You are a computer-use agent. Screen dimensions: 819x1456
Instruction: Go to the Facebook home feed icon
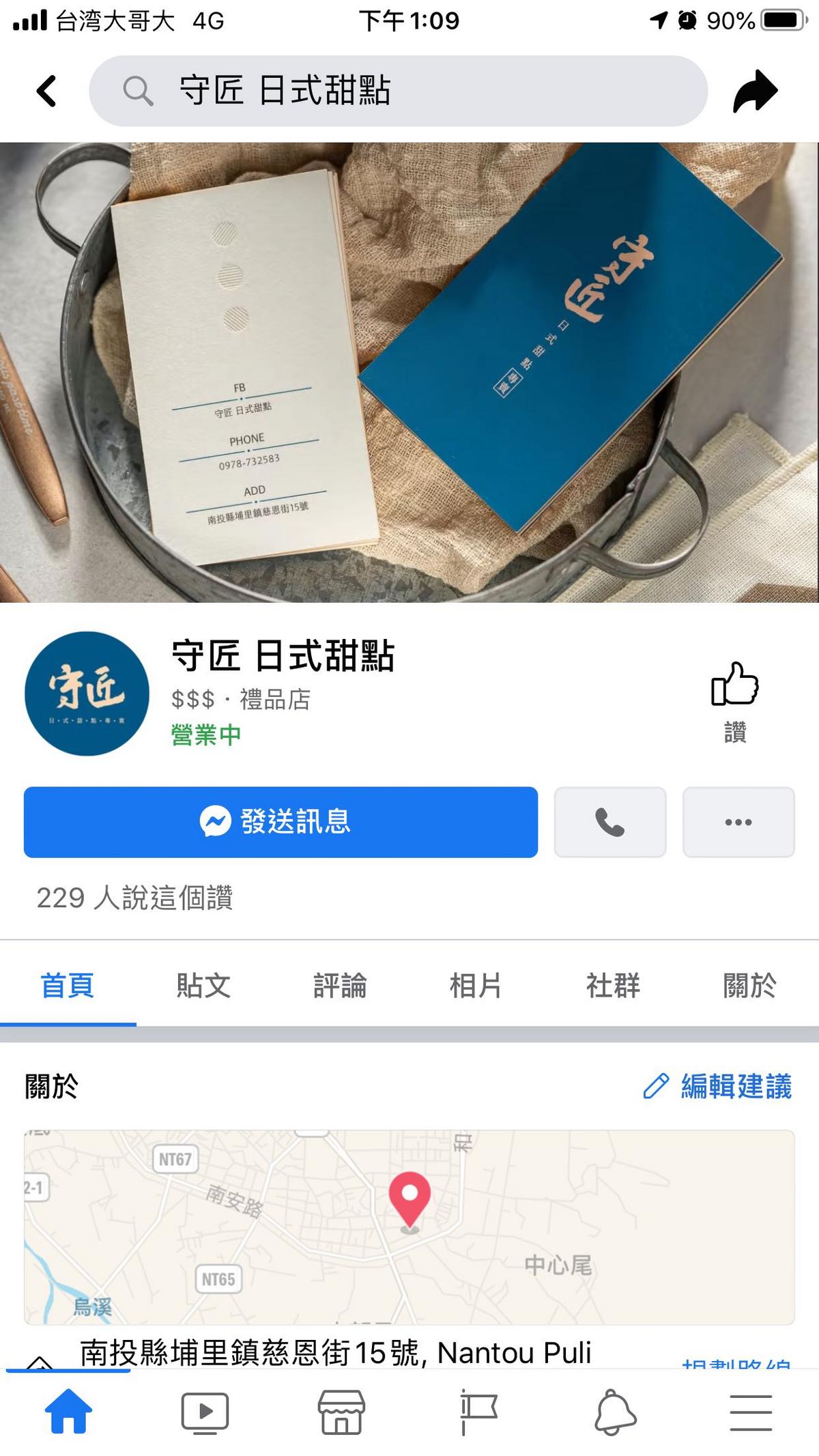pyautogui.click(x=68, y=1412)
